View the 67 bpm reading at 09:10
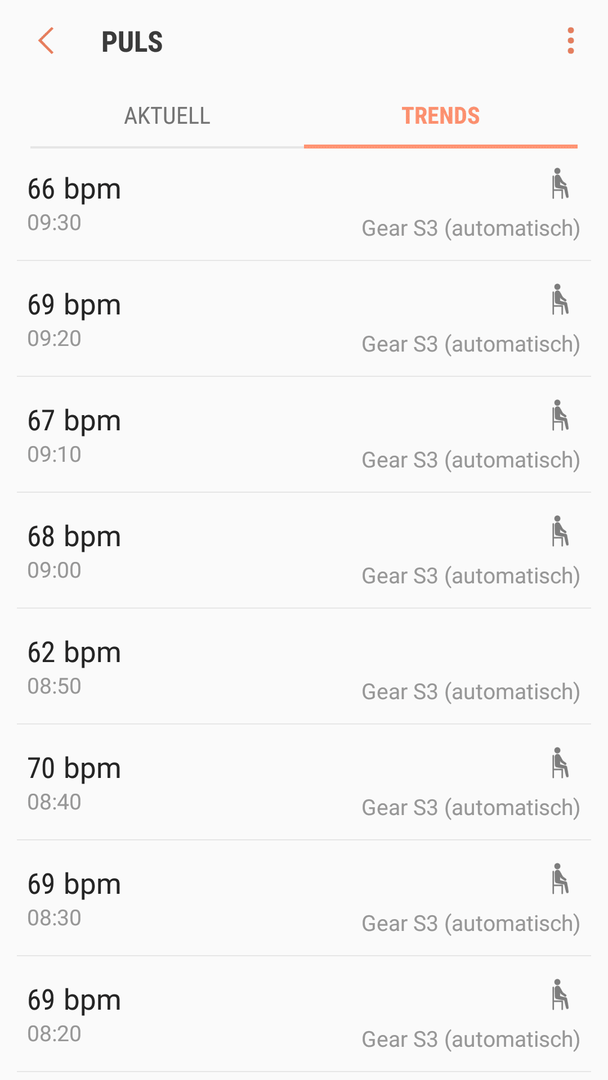The width and height of the screenshot is (608, 1080). [x=304, y=435]
